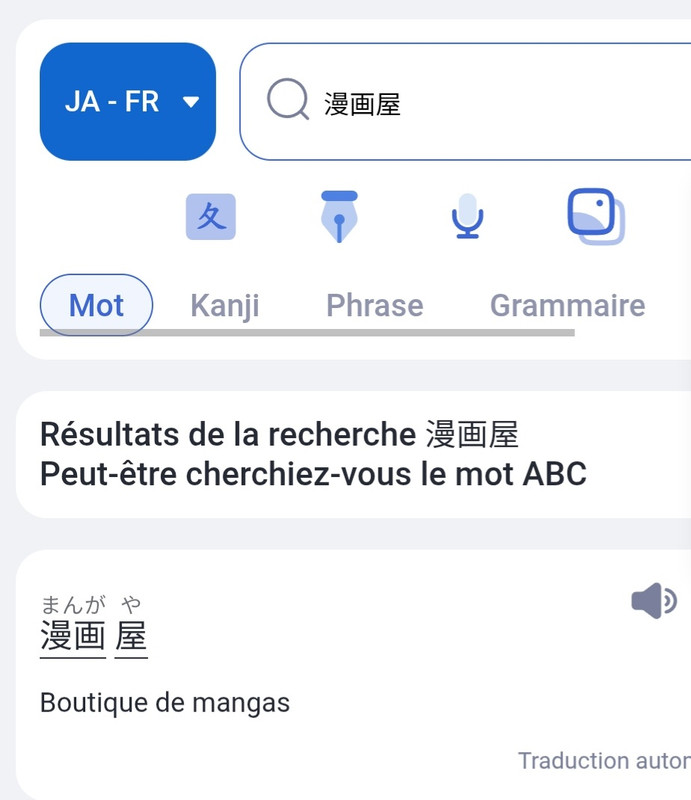Open the radical search icon
The image size is (691, 800).
(211, 217)
